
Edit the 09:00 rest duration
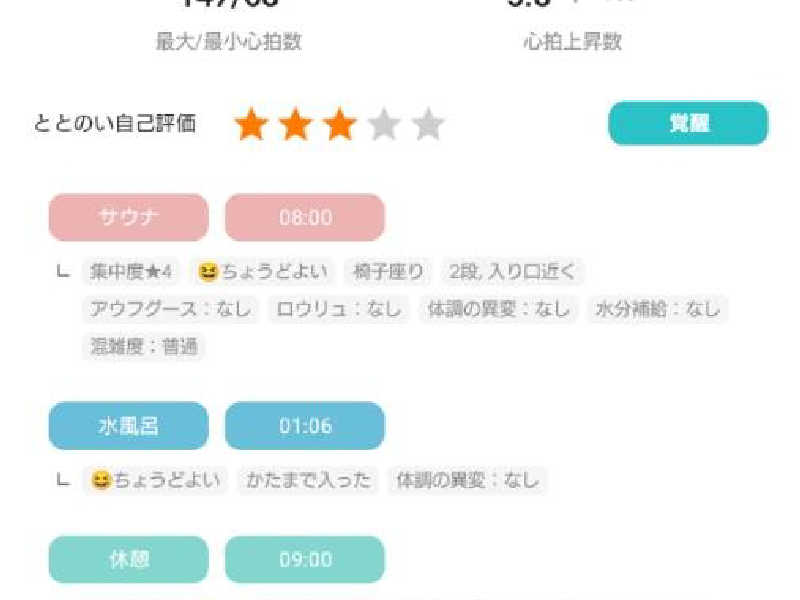coord(304,560)
